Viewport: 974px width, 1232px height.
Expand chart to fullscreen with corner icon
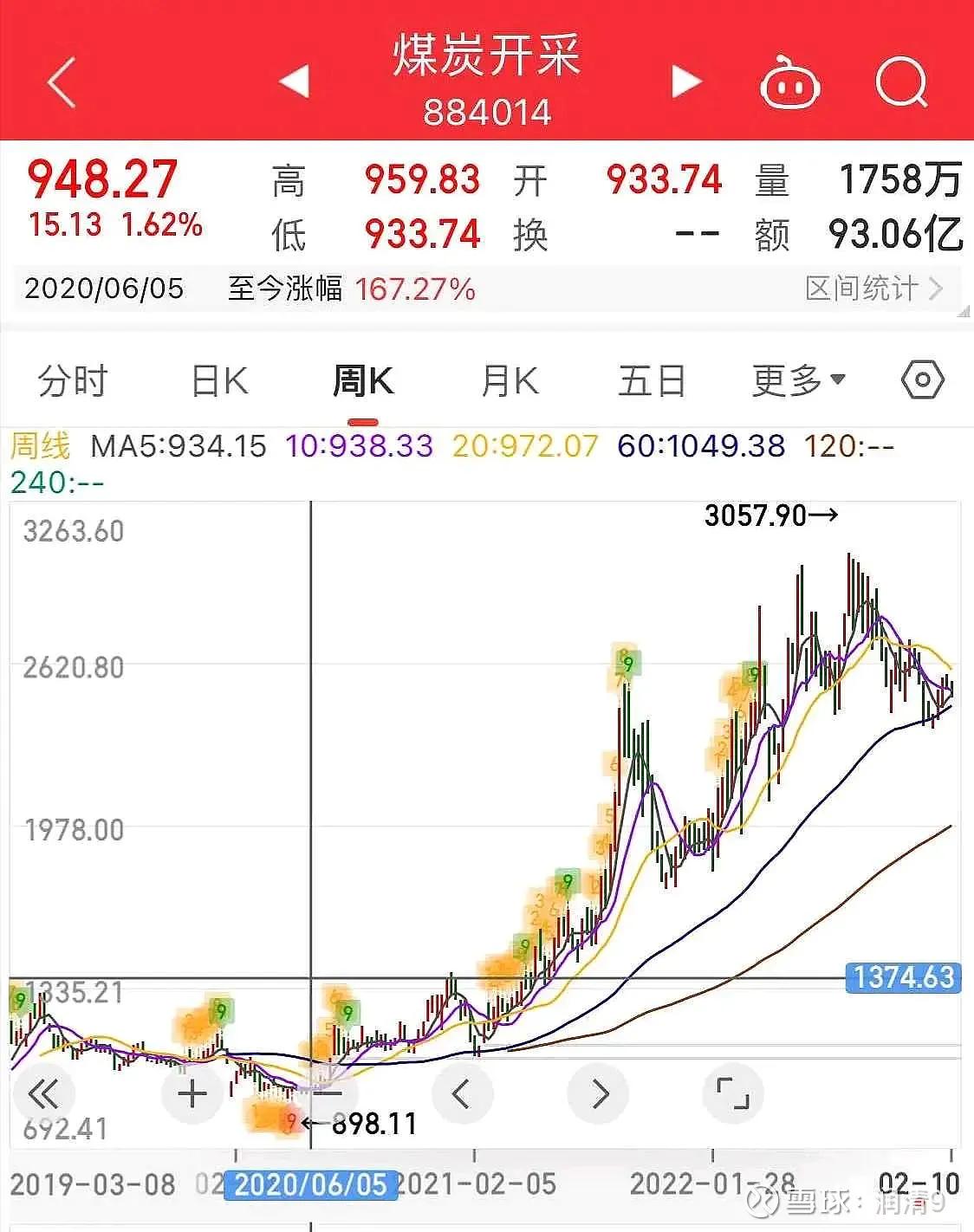coord(733,1093)
